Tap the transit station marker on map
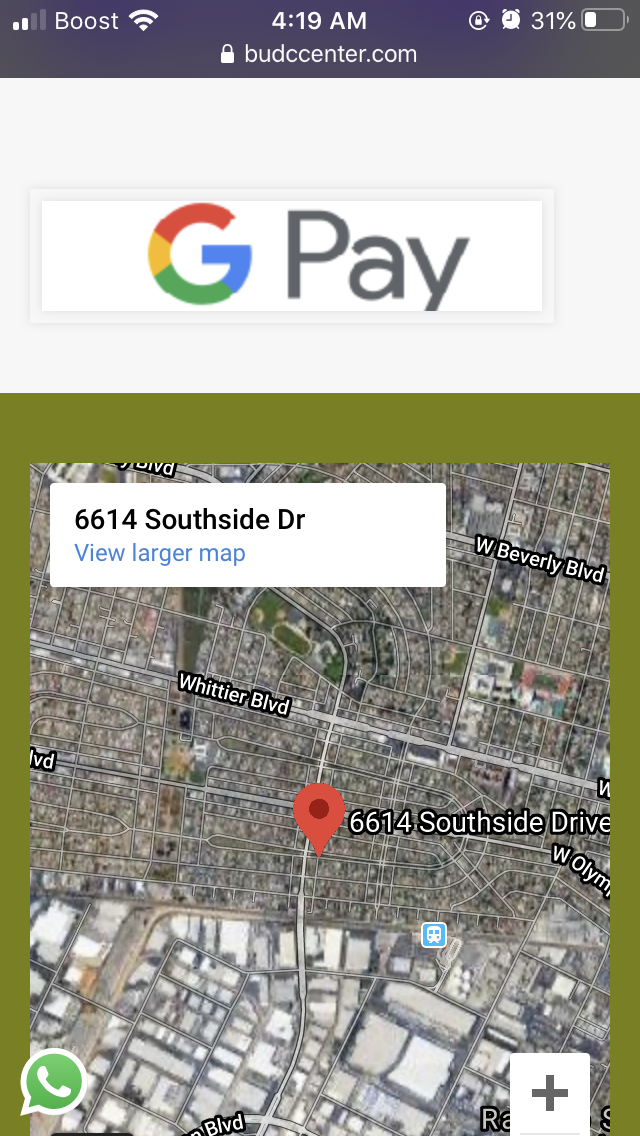The height and width of the screenshot is (1136, 640). 434,935
